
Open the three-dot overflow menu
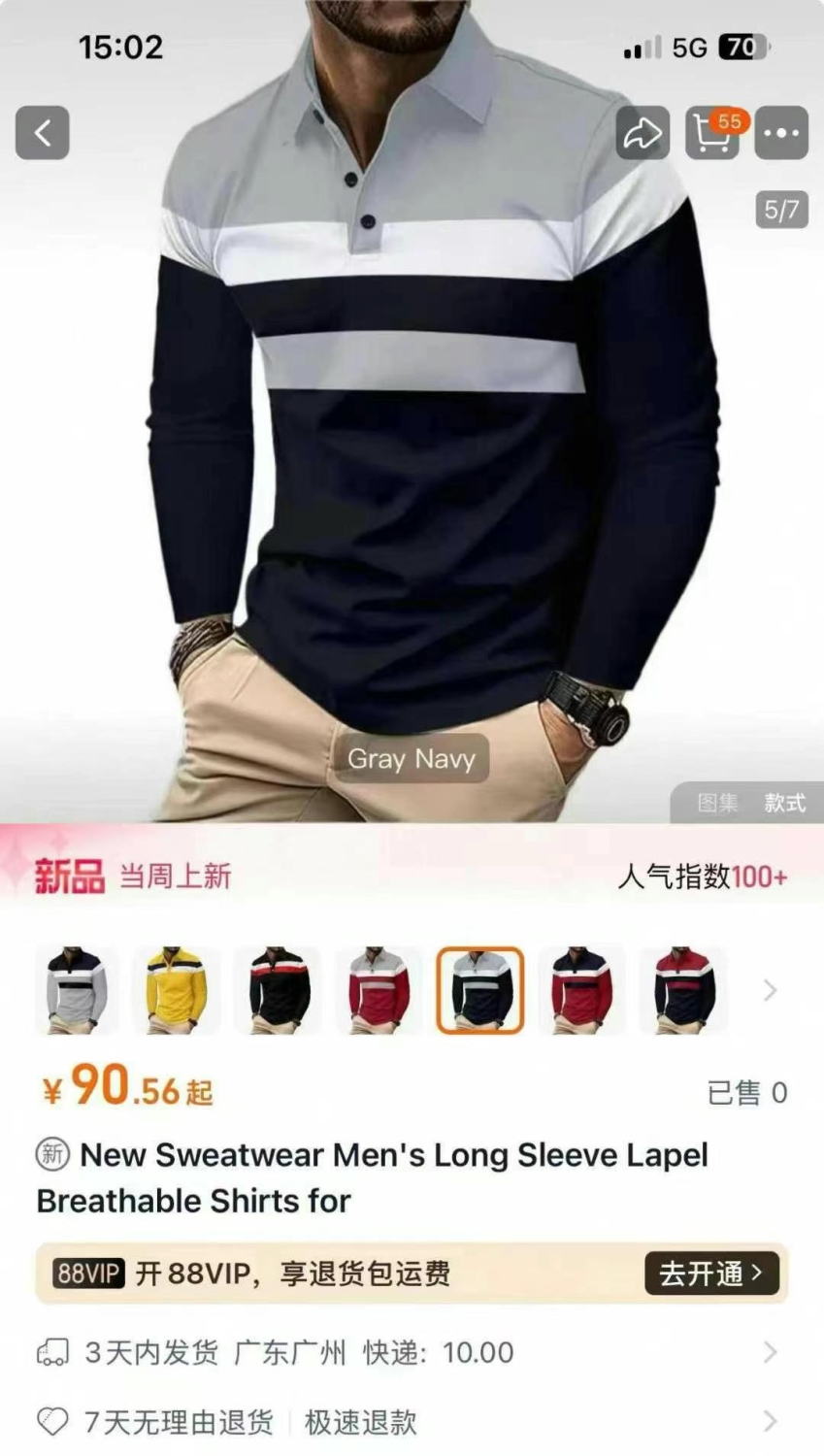click(781, 133)
